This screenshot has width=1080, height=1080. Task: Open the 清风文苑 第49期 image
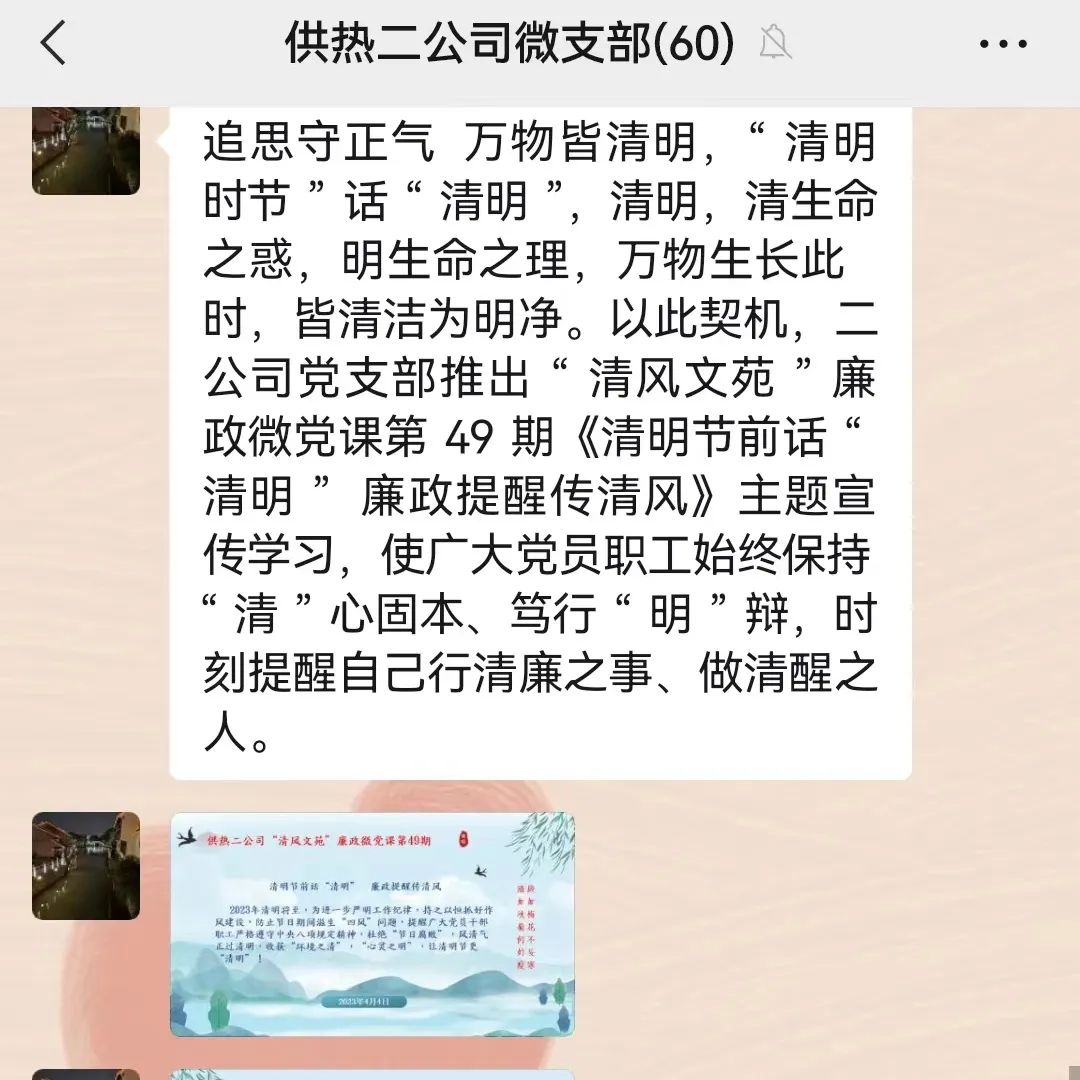click(x=372, y=923)
